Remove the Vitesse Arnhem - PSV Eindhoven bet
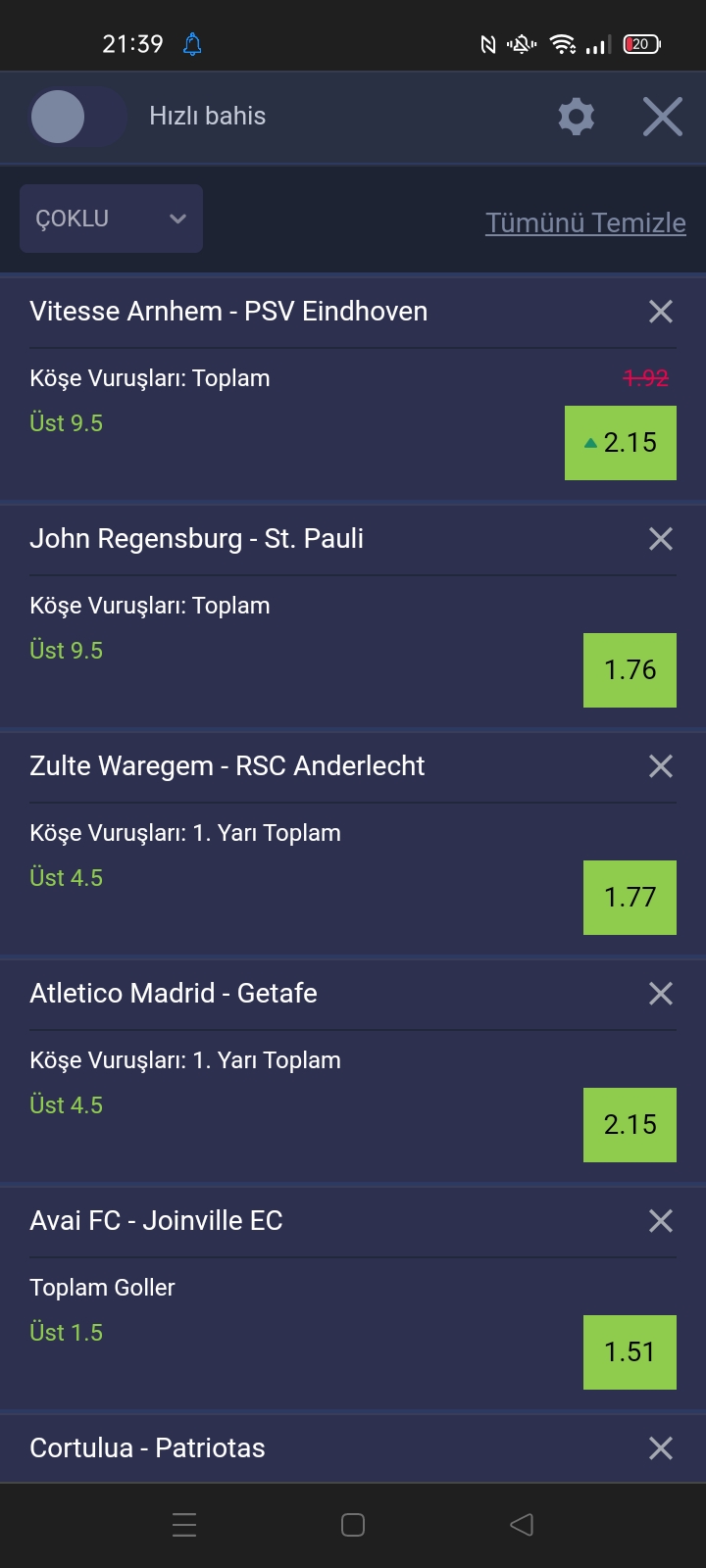Viewport: 706px width, 1568px height. [x=661, y=312]
